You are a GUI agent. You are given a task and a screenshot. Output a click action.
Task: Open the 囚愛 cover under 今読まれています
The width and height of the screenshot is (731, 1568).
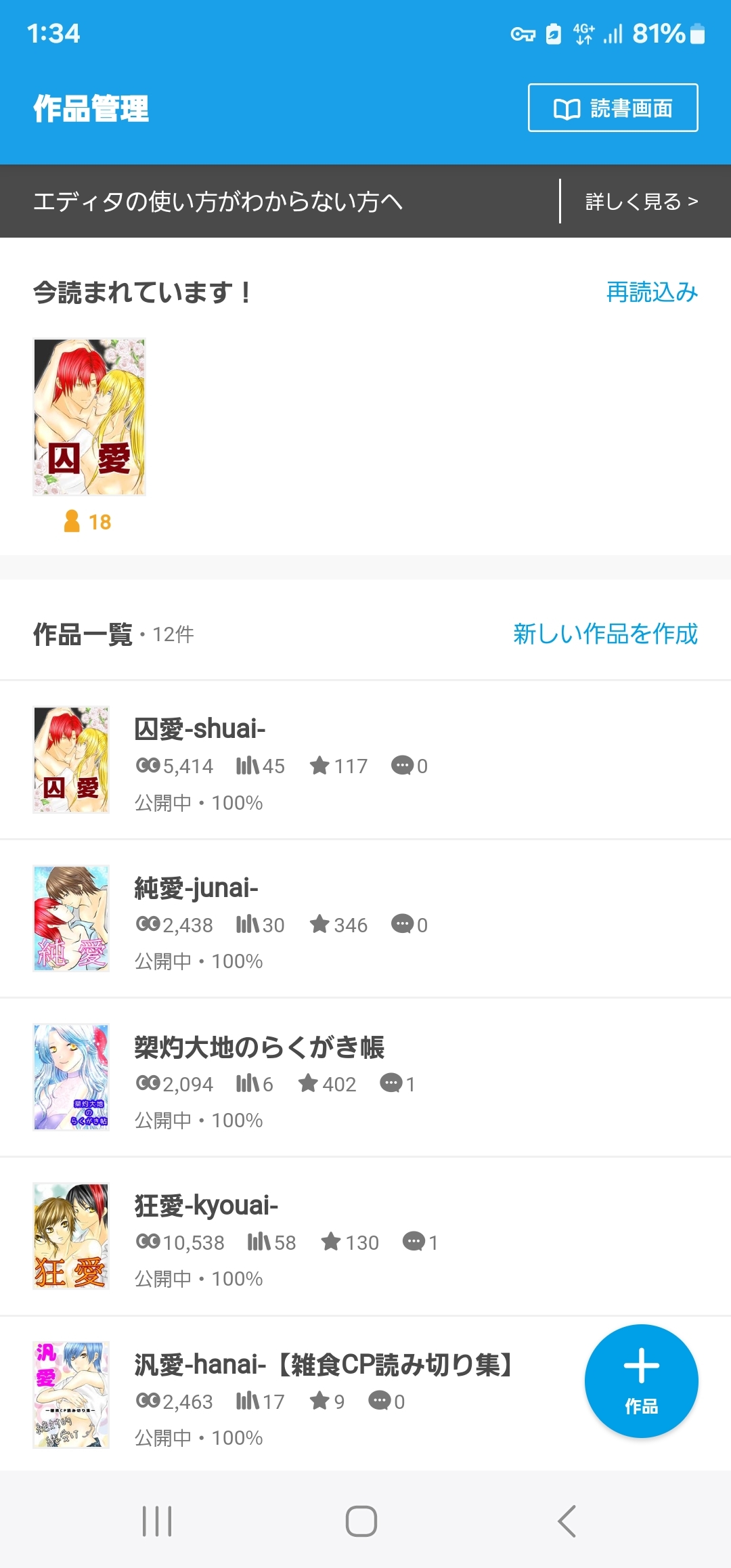click(x=89, y=417)
